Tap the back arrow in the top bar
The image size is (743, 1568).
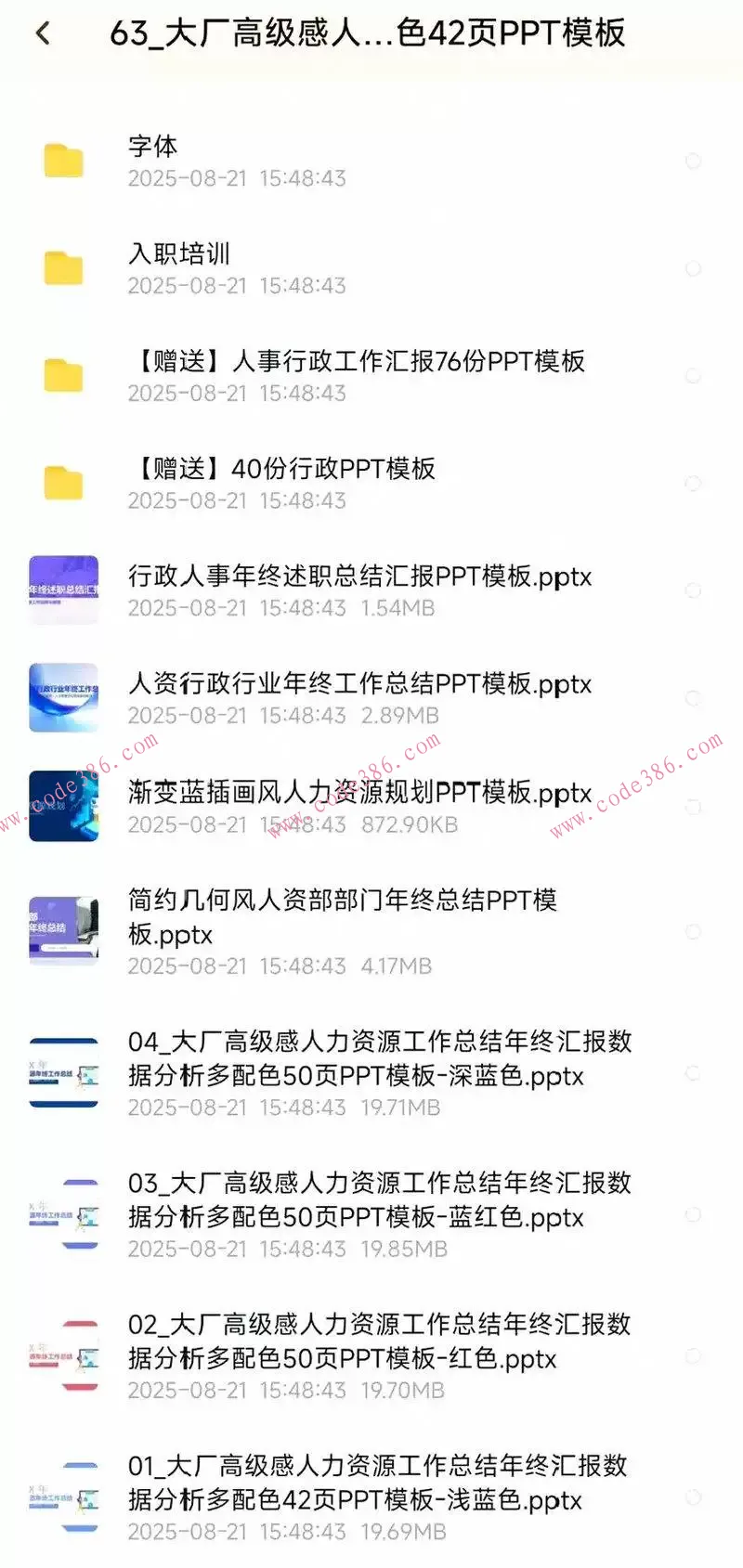coord(42,32)
